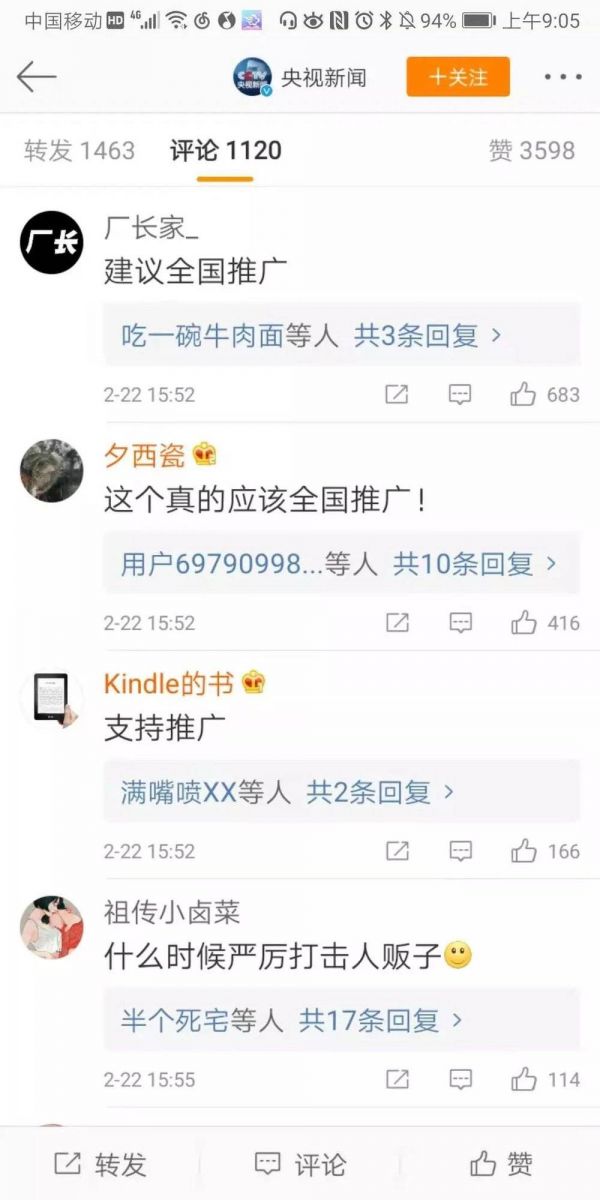Tap the bottom 转发 repost button
The width and height of the screenshot is (600, 1200).
100,1164
